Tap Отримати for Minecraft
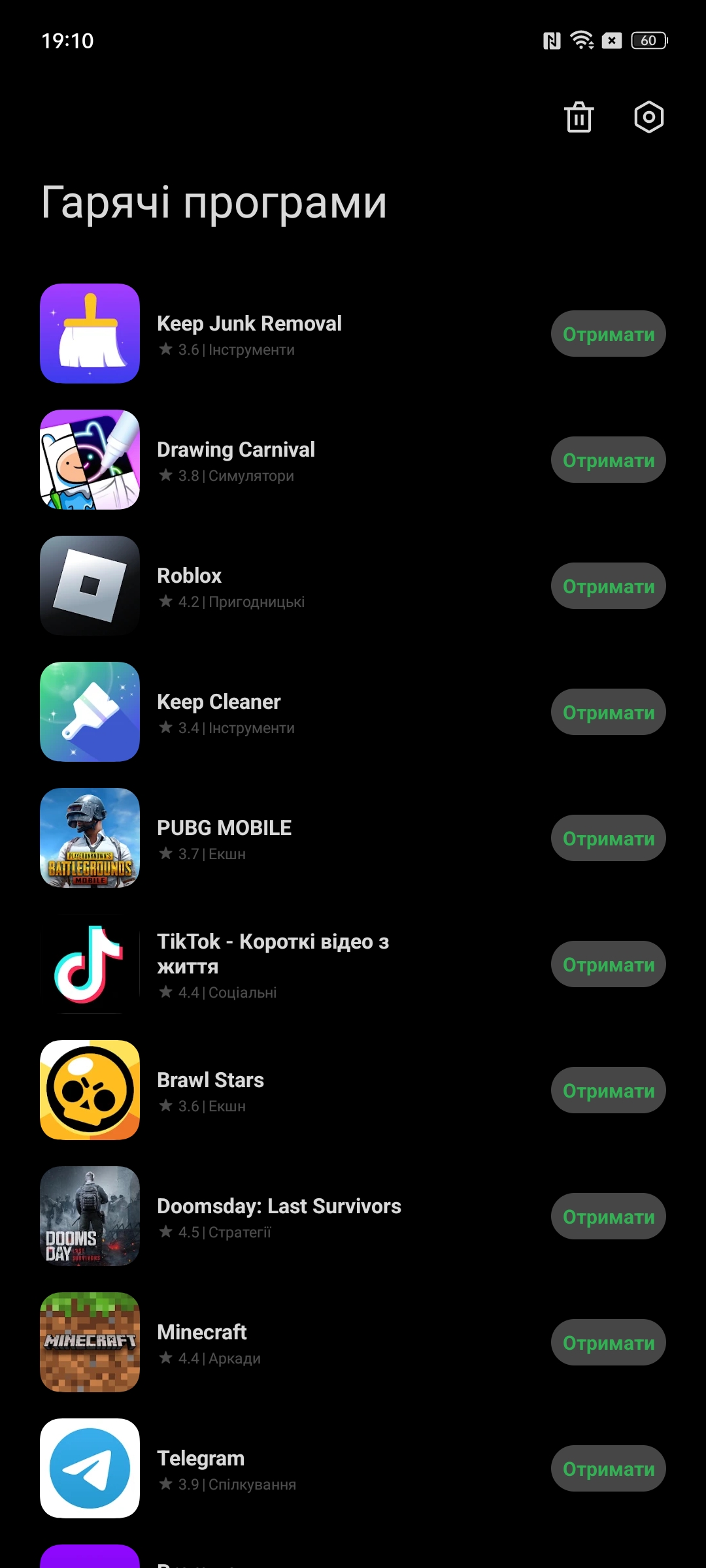 tap(608, 1343)
